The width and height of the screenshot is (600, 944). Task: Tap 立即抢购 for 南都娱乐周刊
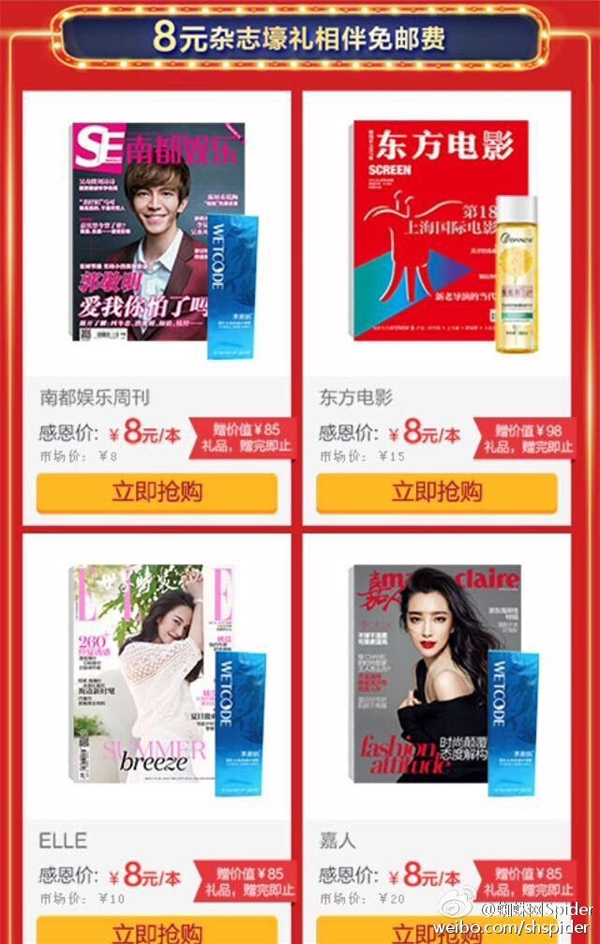coord(157,492)
